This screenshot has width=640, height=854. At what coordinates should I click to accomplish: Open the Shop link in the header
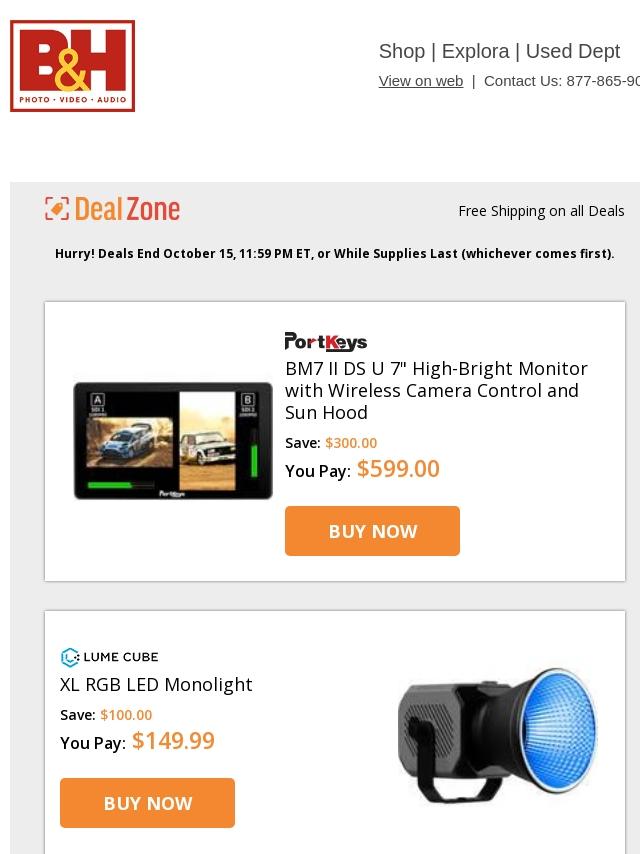[401, 51]
